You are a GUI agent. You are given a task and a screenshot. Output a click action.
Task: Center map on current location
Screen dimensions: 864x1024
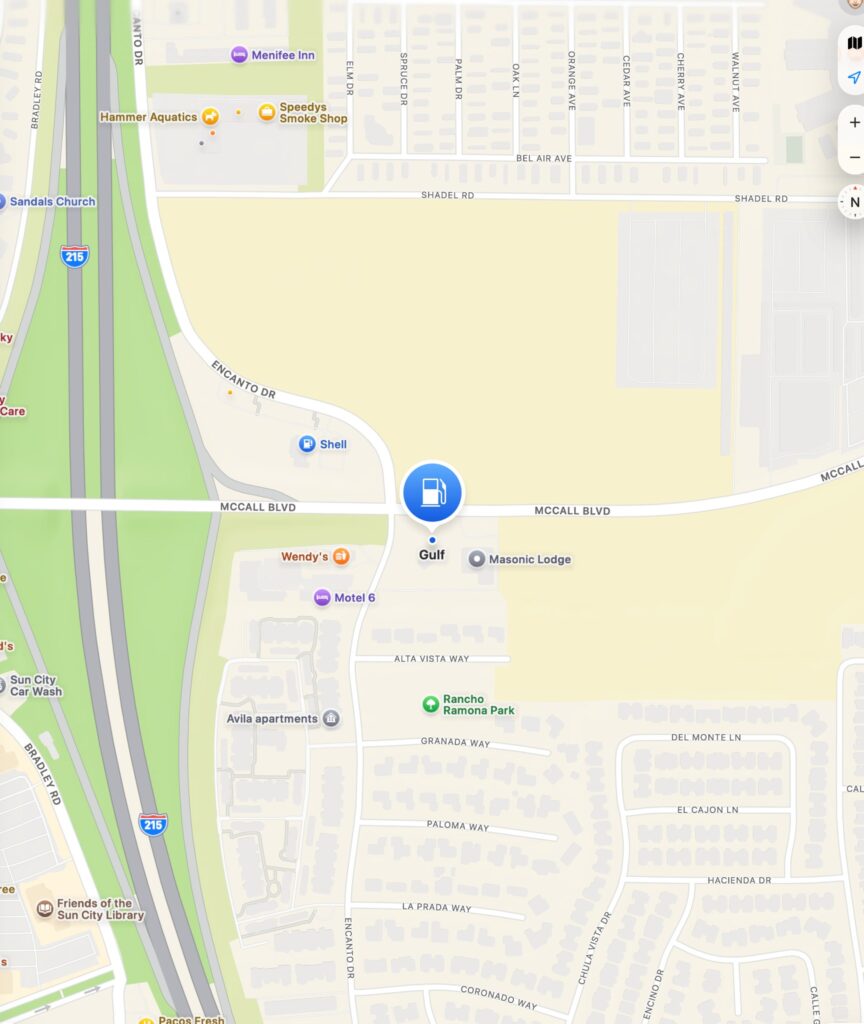pyautogui.click(x=853, y=77)
